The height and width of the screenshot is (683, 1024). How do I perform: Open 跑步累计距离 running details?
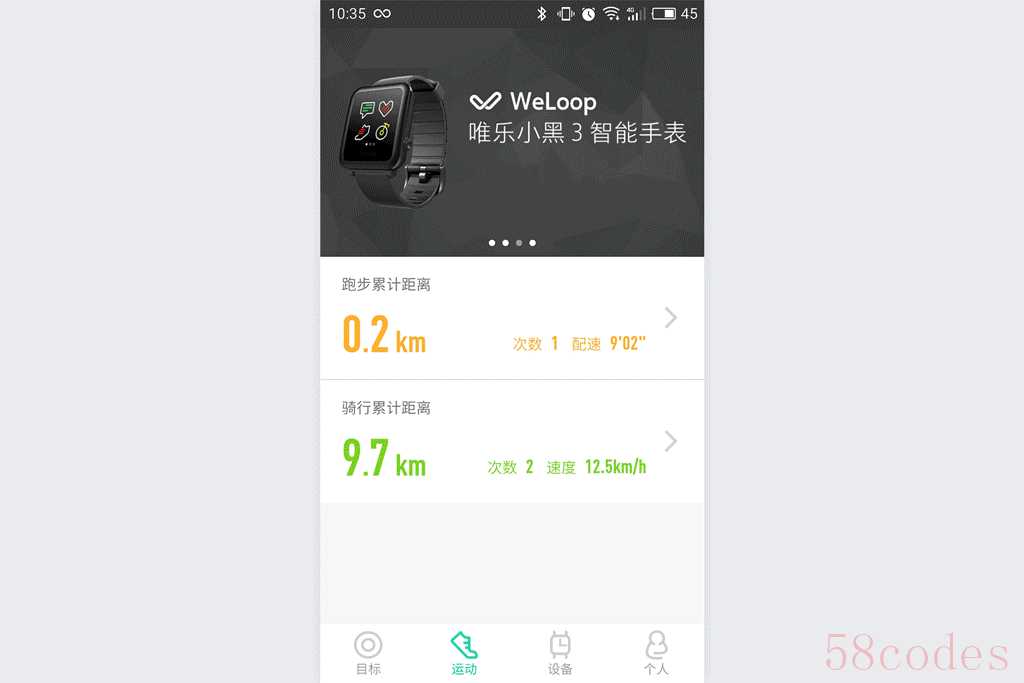pyautogui.click(x=511, y=319)
